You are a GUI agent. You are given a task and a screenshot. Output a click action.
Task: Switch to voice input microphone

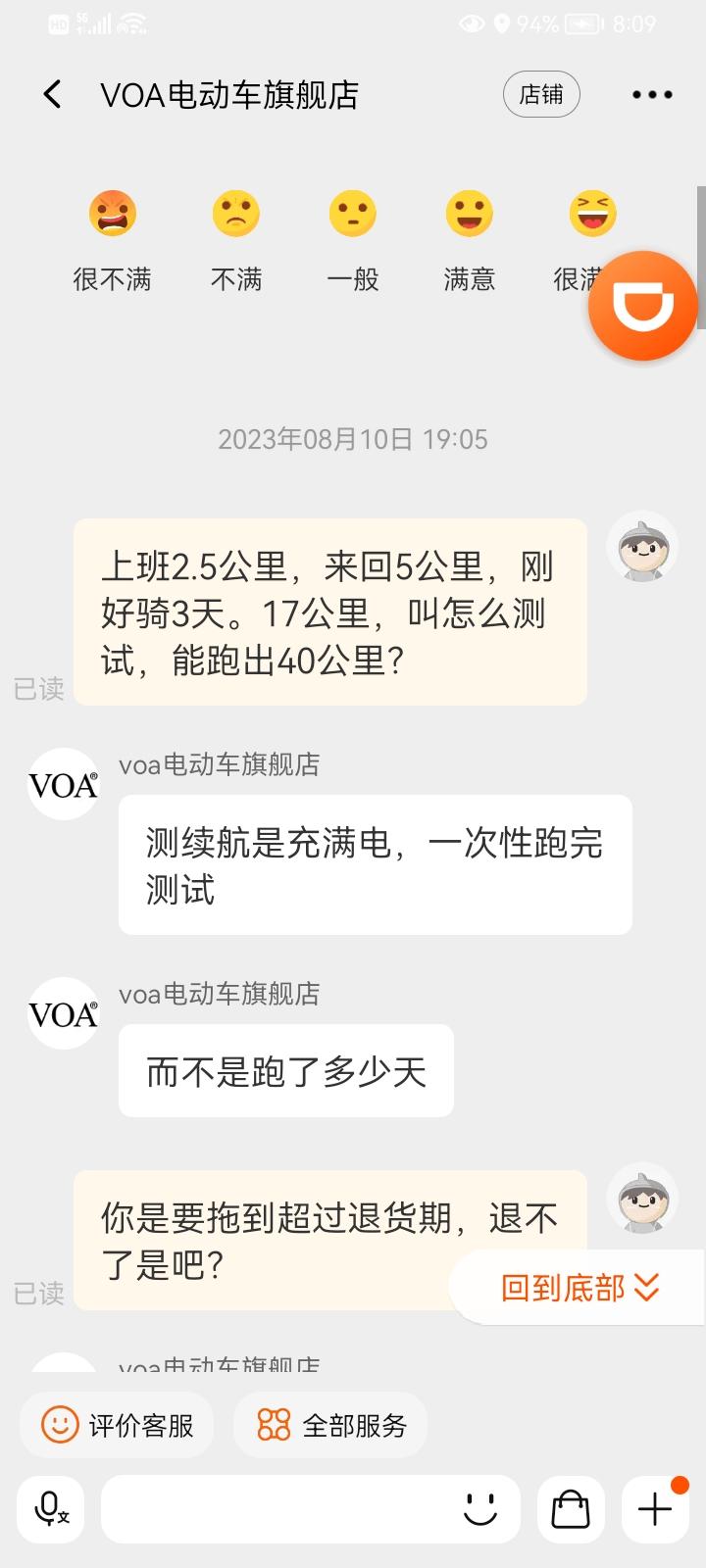click(51, 1509)
